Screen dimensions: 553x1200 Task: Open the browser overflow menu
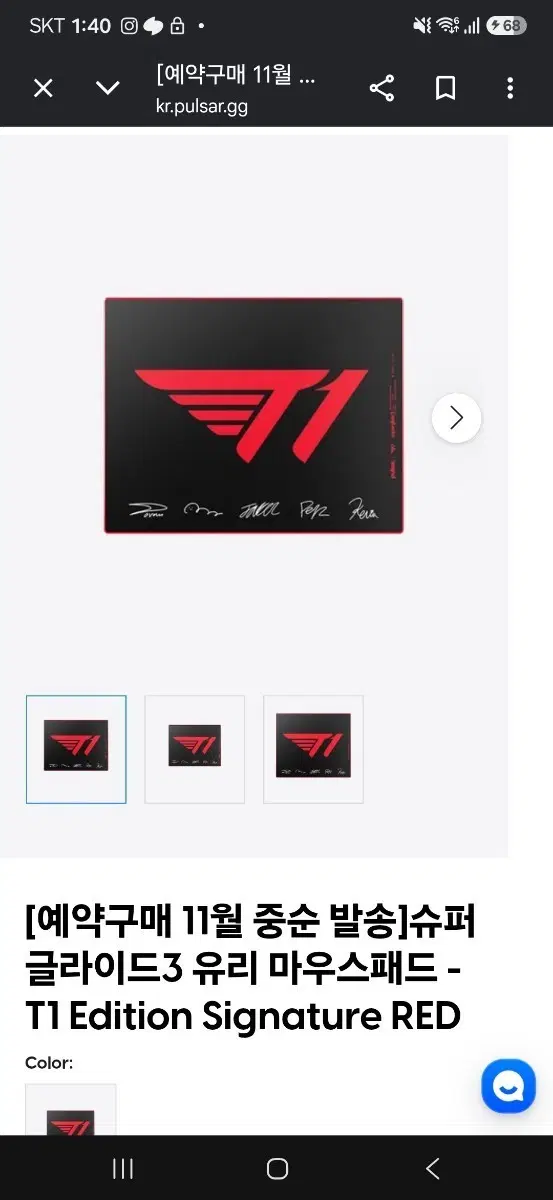point(510,88)
